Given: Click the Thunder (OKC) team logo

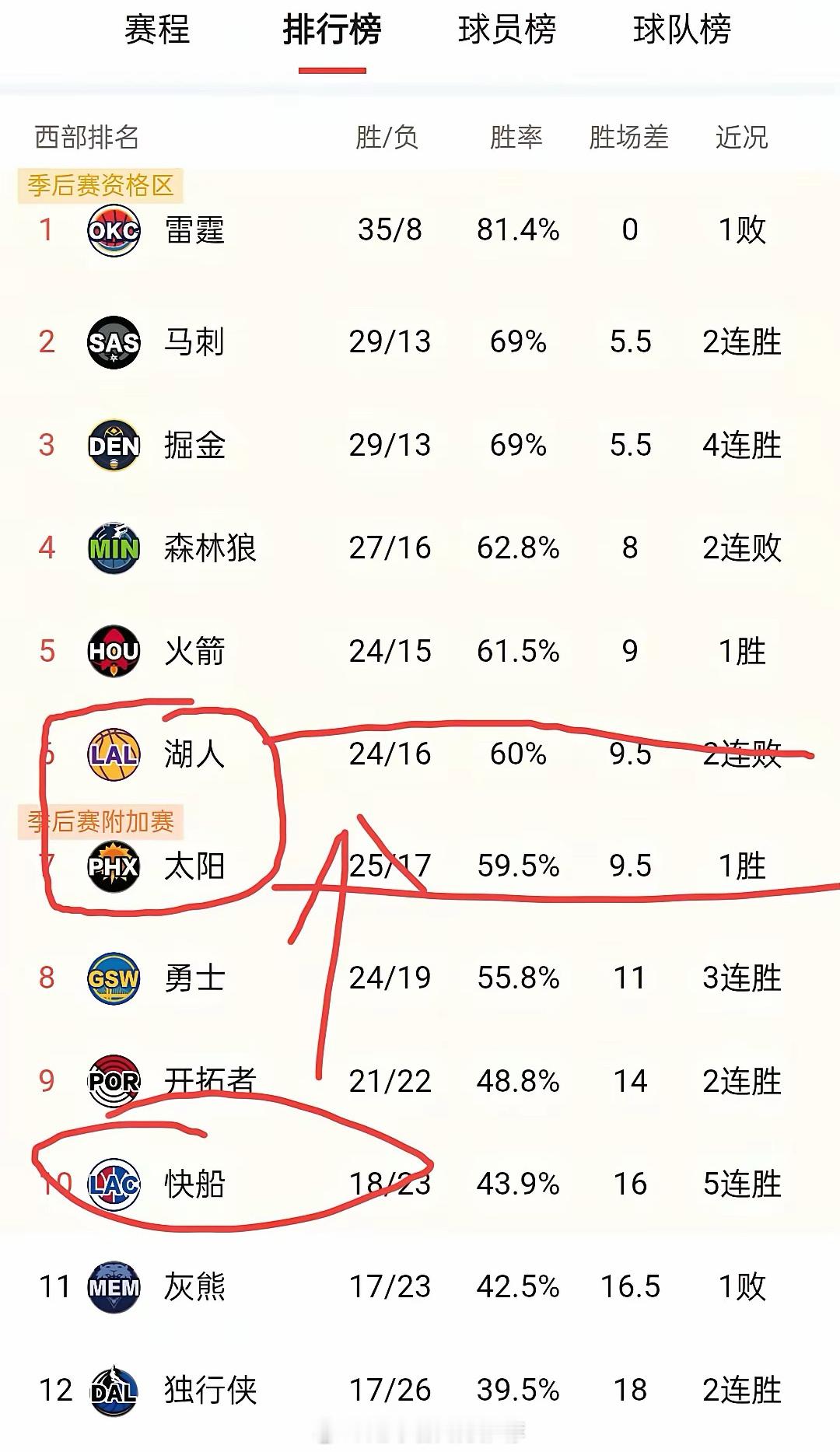Looking at the screenshot, I should (x=114, y=231).
